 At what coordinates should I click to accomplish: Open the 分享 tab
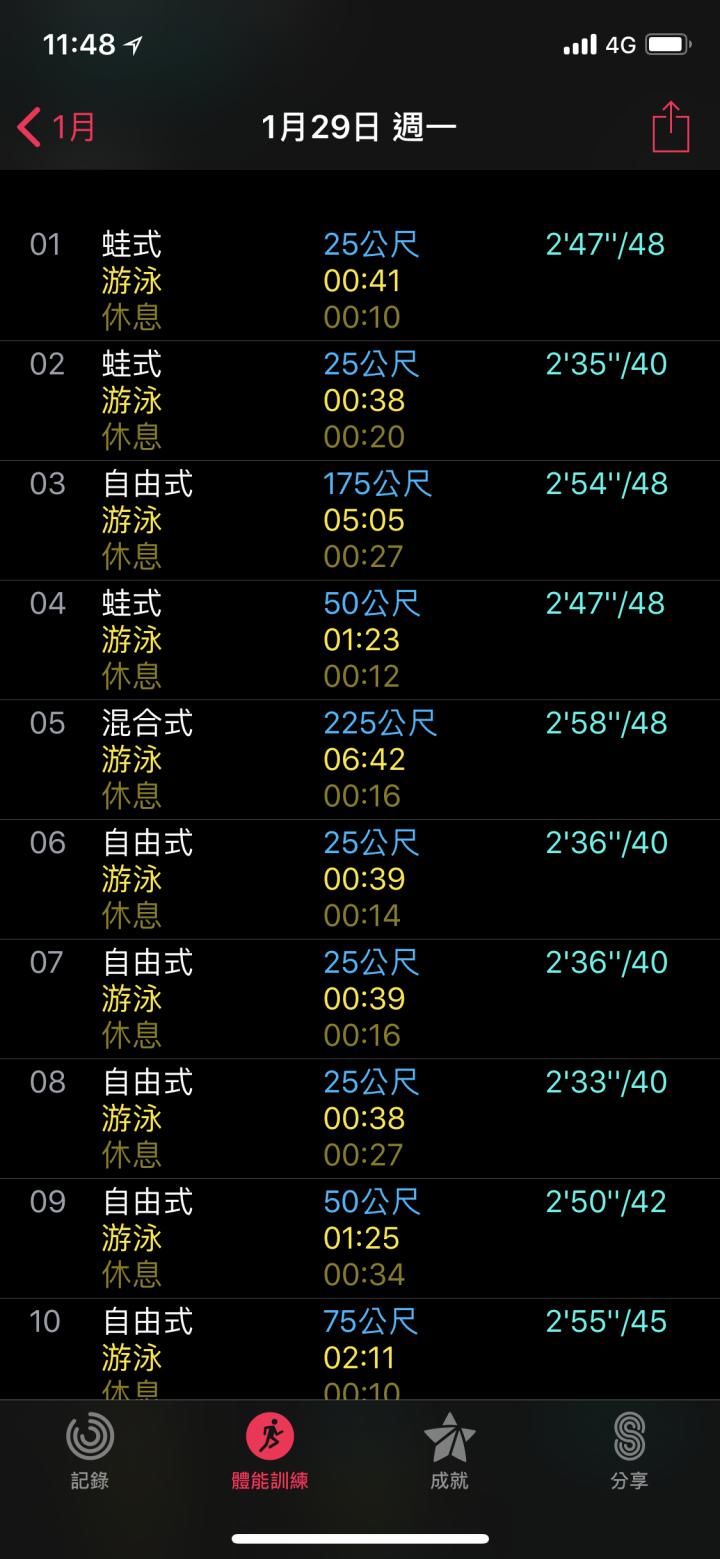[x=630, y=1451]
